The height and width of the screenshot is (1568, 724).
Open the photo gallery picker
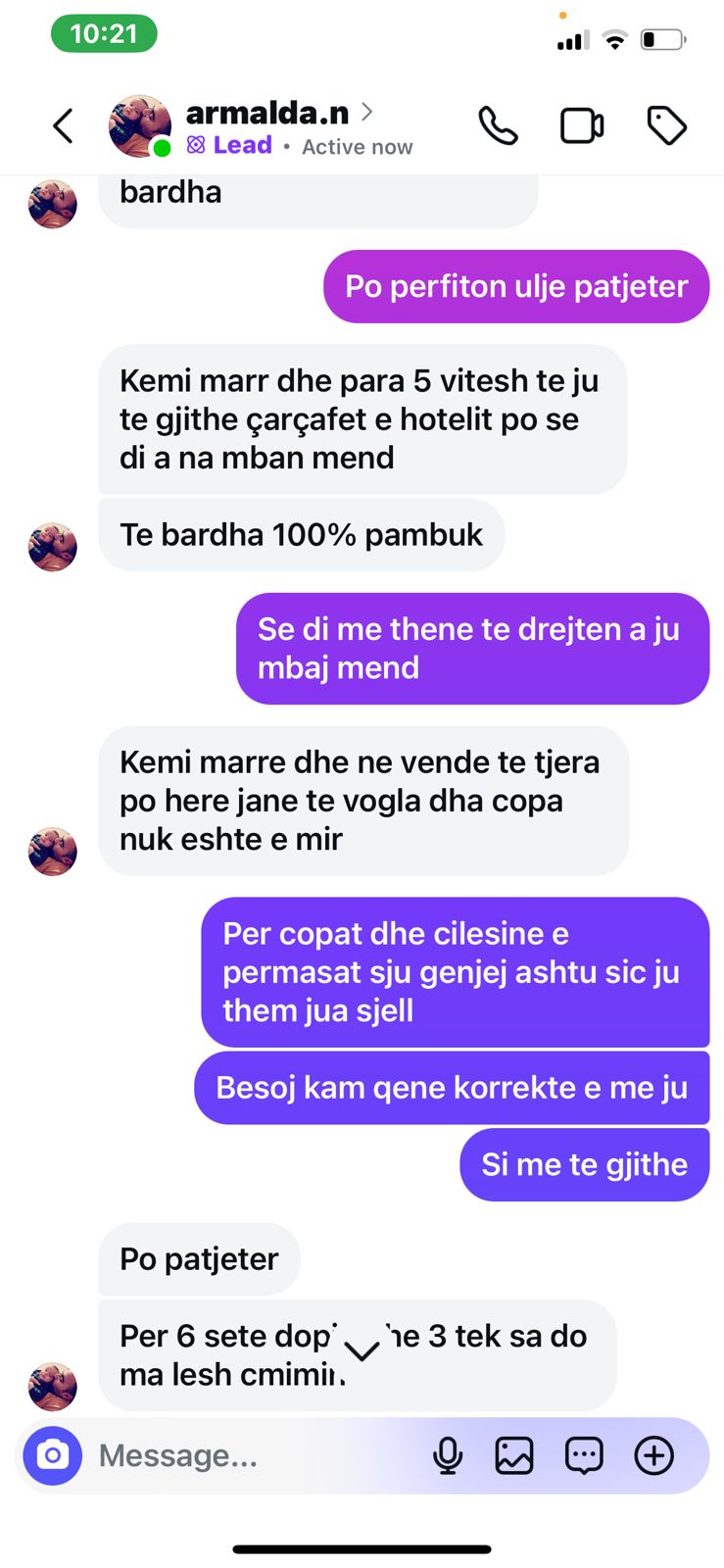pos(514,1455)
